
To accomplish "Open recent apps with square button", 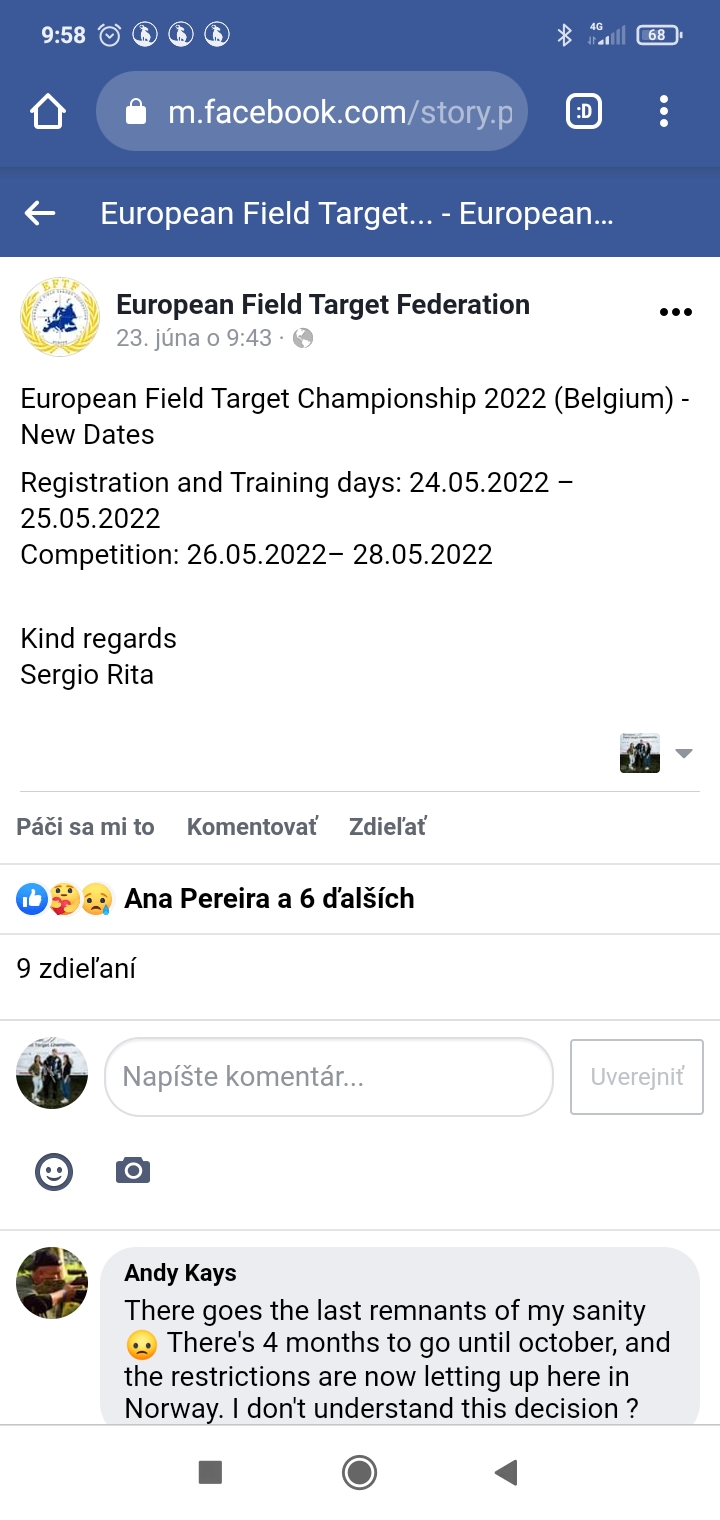I will 210,1472.
